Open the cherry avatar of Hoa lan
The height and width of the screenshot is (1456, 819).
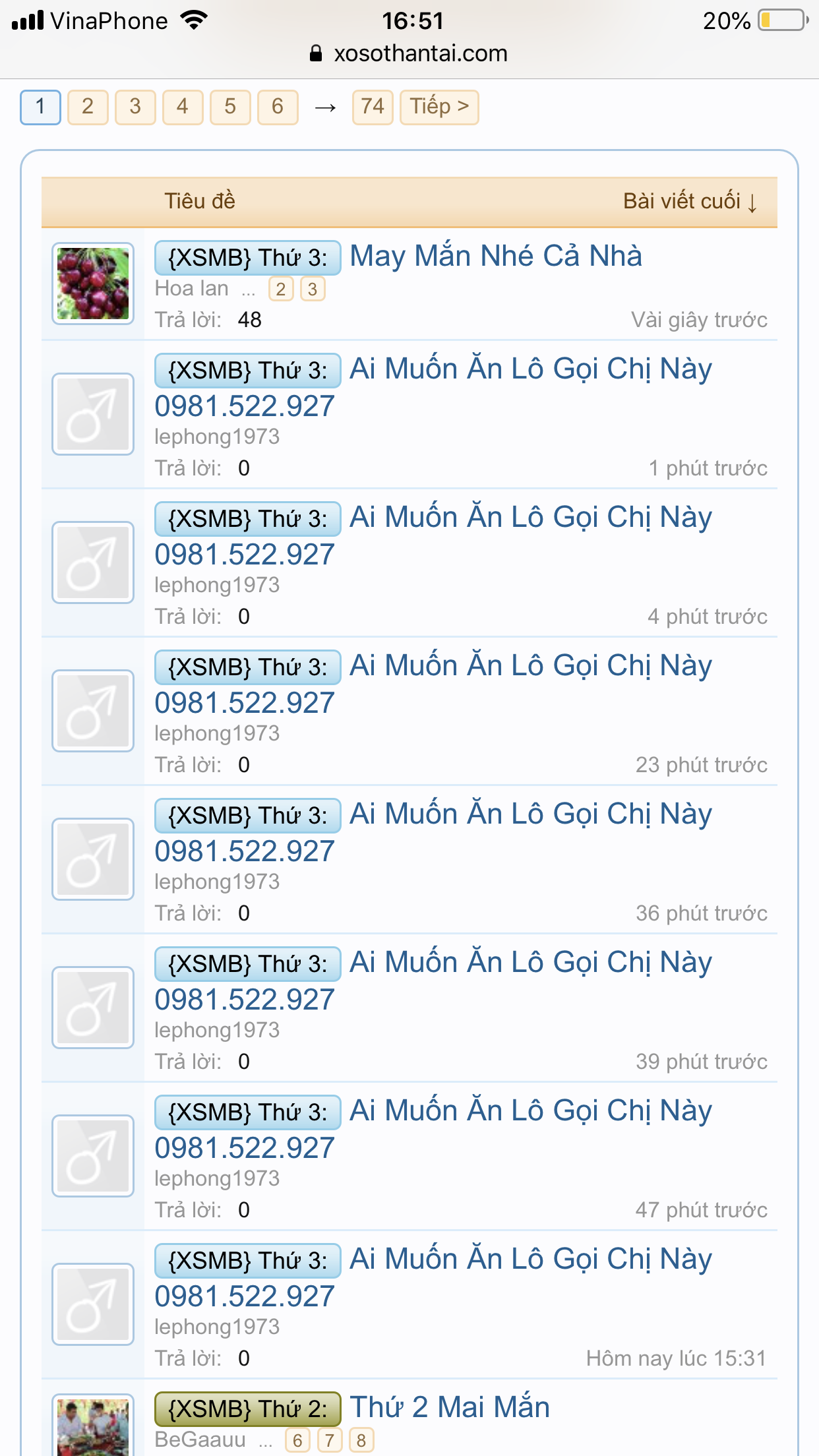point(93,284)
